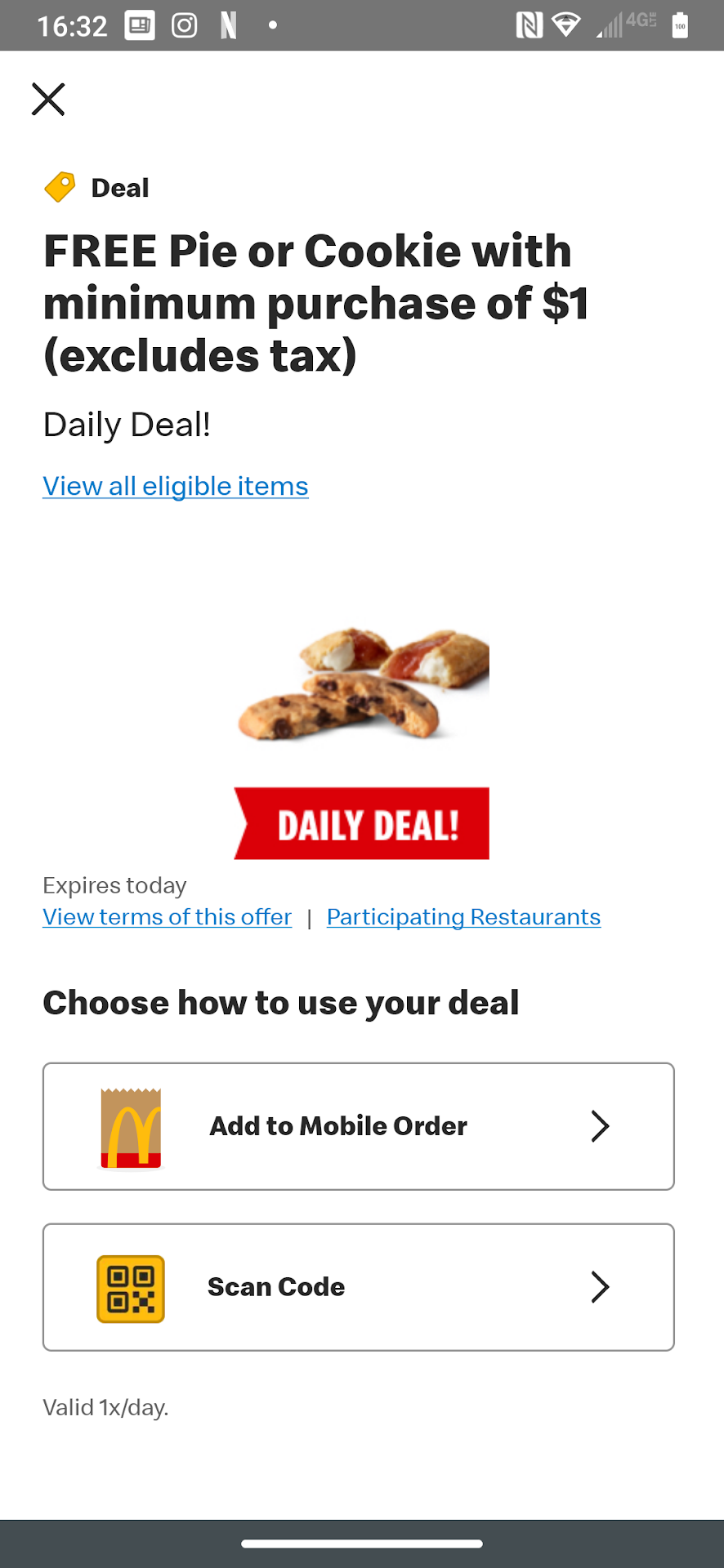Choose Scan Code option
Screen dimensions: 724x1568
click(x=359, y=1287)
